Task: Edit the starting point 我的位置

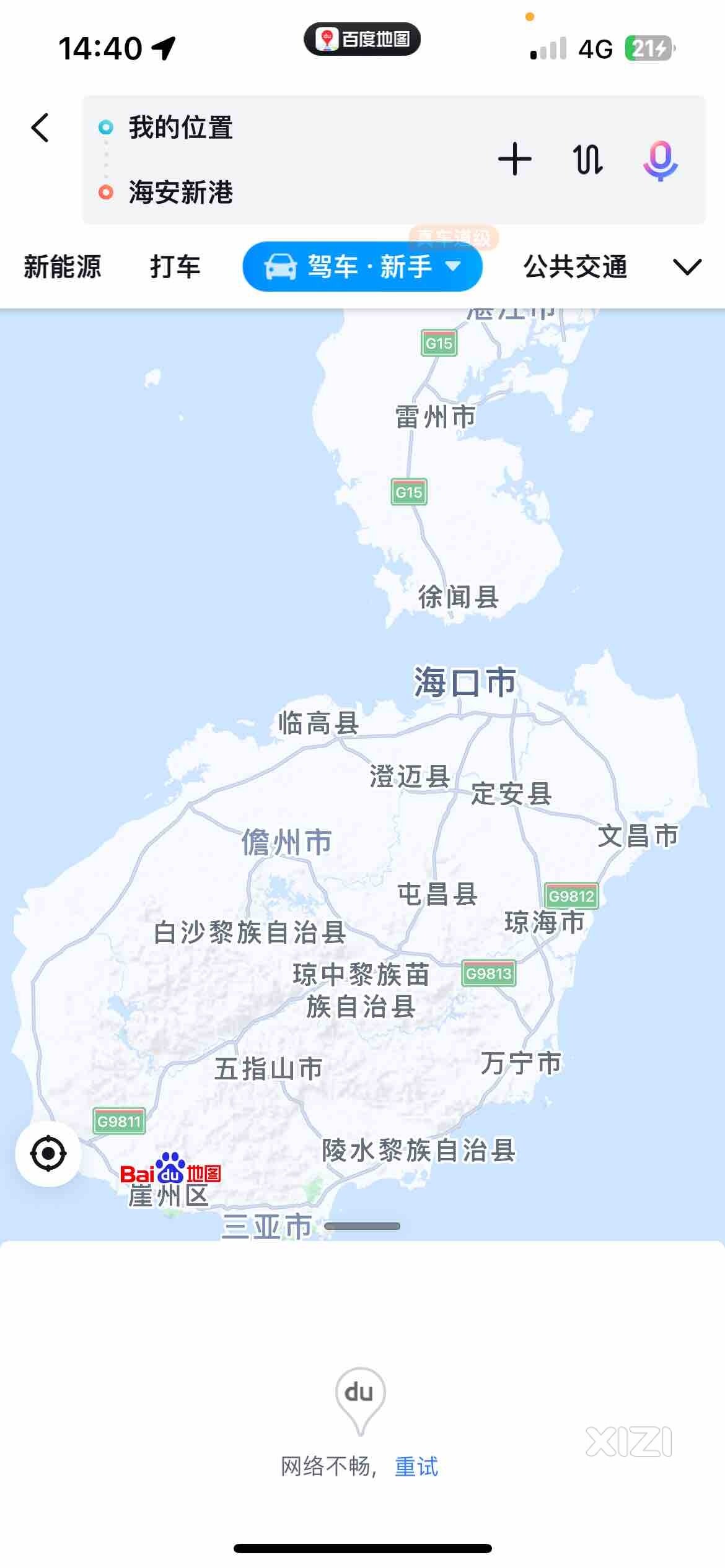Action: coord(180,128)
